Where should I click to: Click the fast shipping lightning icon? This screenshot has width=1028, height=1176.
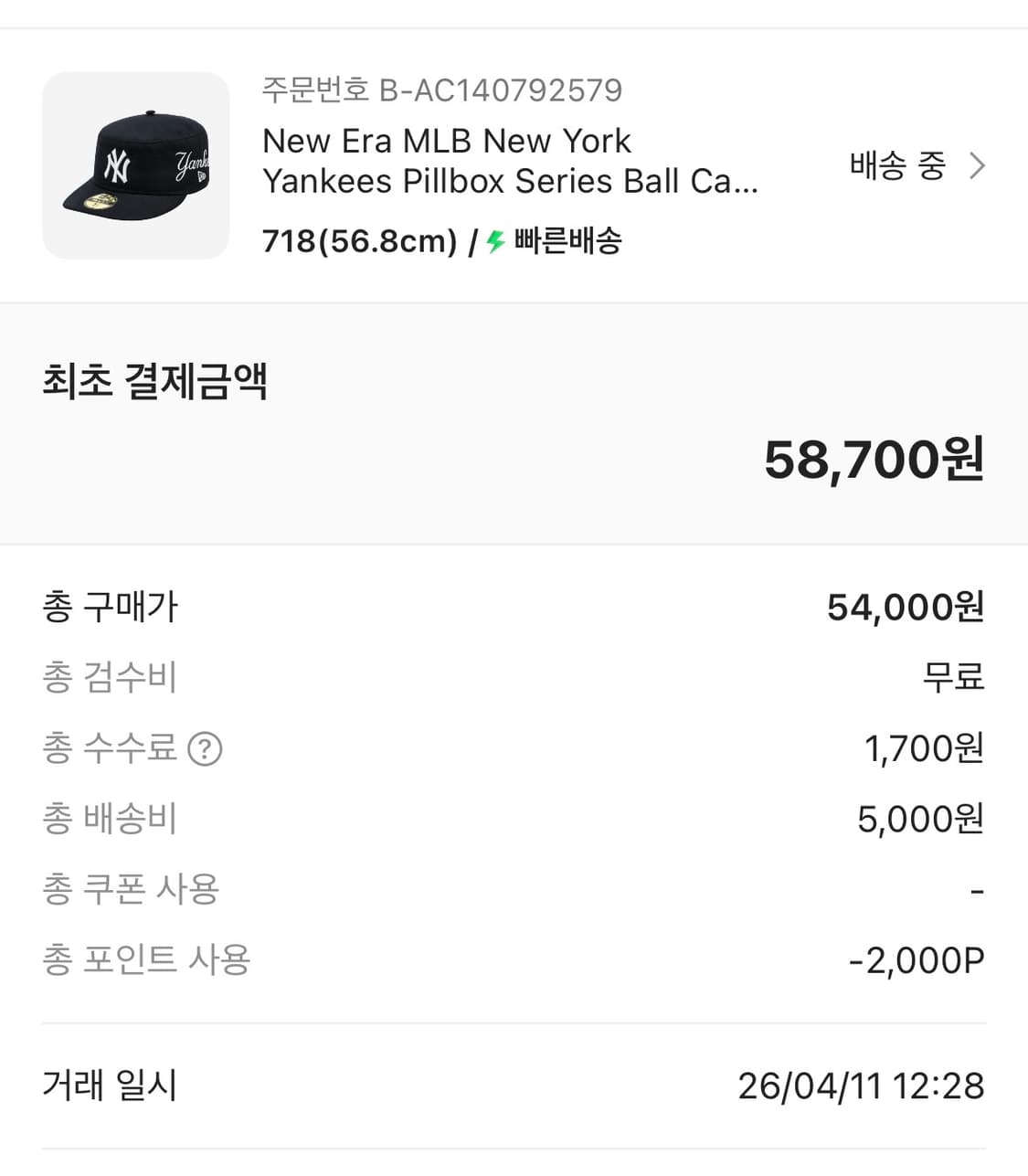(493, 241)
